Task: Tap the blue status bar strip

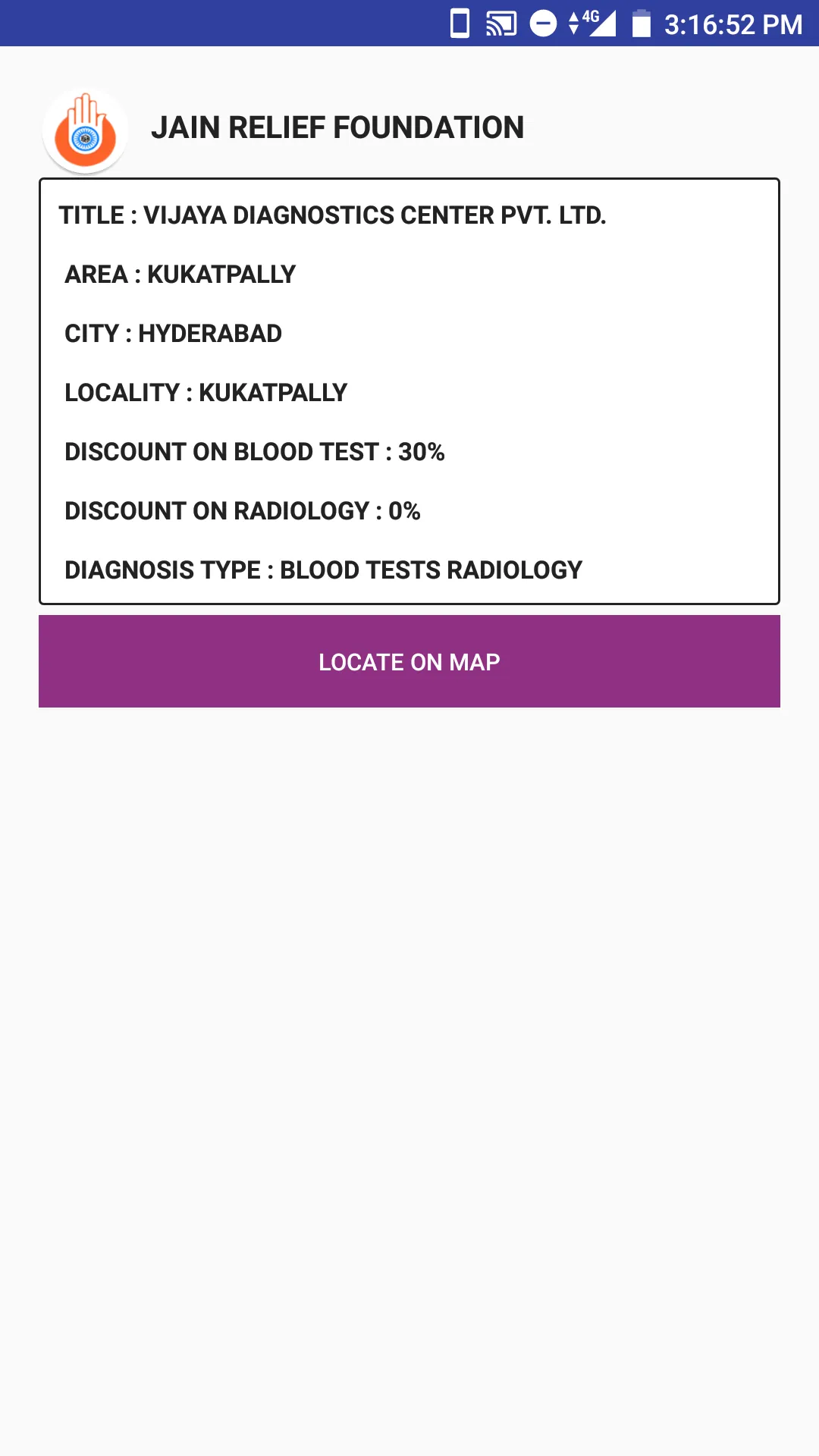Action: point(227,23)
